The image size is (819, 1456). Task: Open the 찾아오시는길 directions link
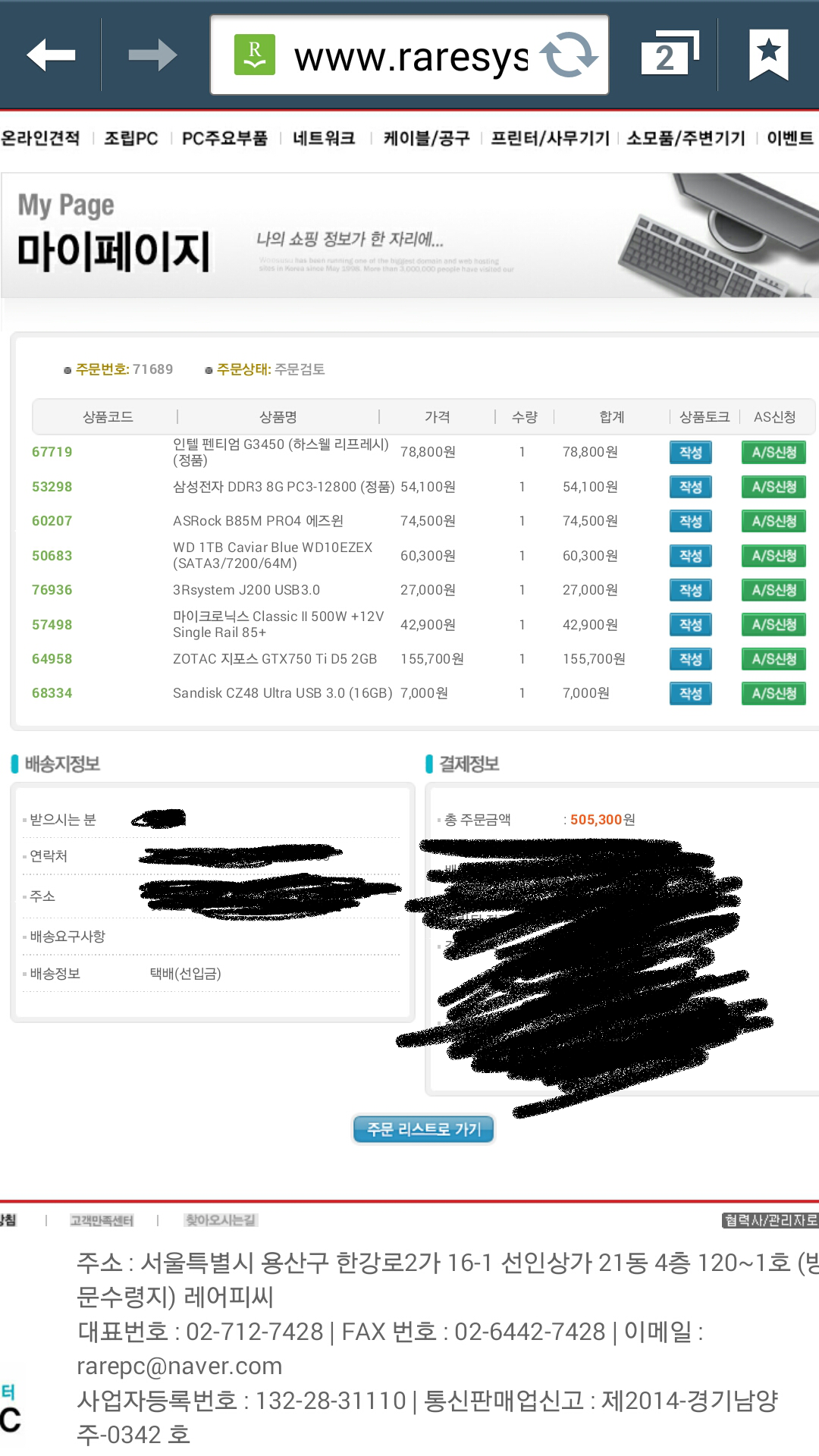click(221, 1220)
